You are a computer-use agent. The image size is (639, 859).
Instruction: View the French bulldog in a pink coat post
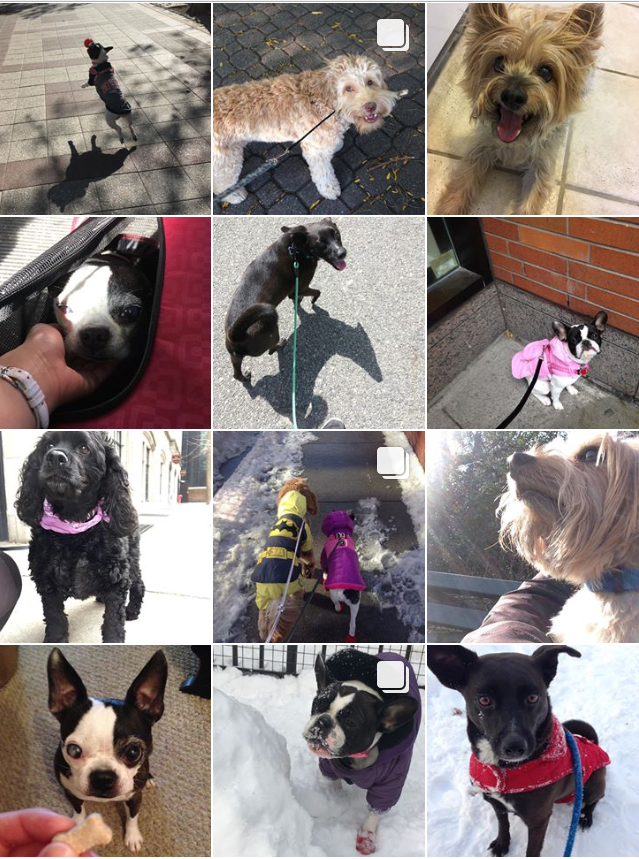coord(532,322)
